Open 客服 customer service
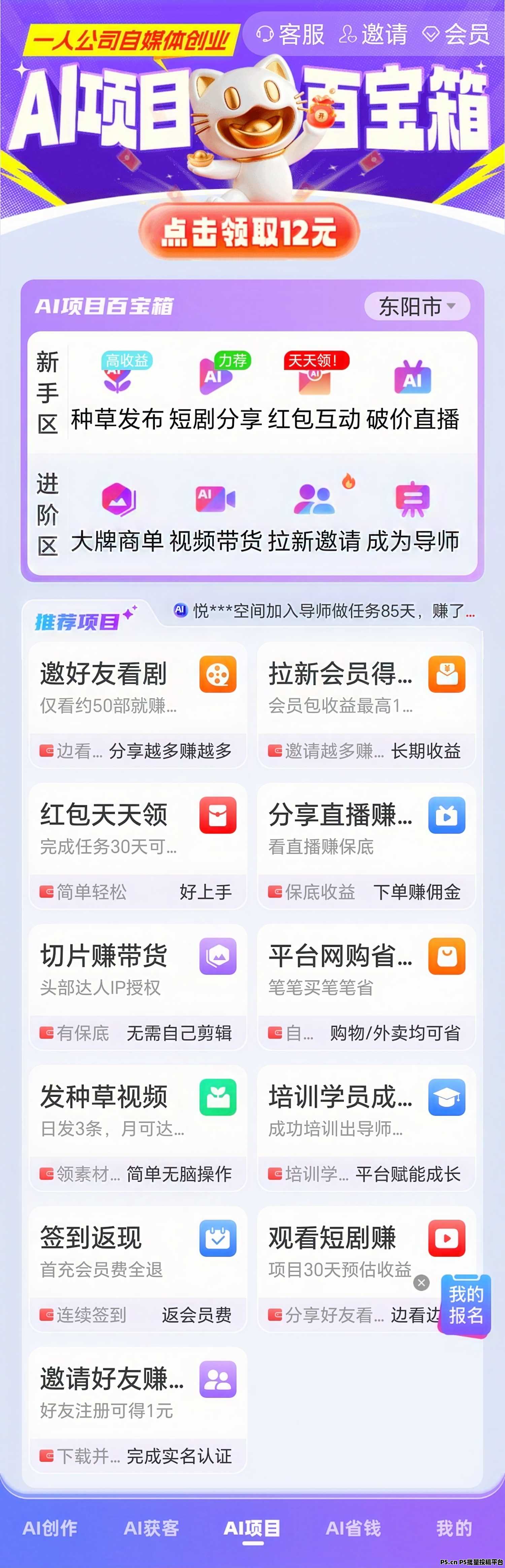505x1568 pixels. point(291,34)
